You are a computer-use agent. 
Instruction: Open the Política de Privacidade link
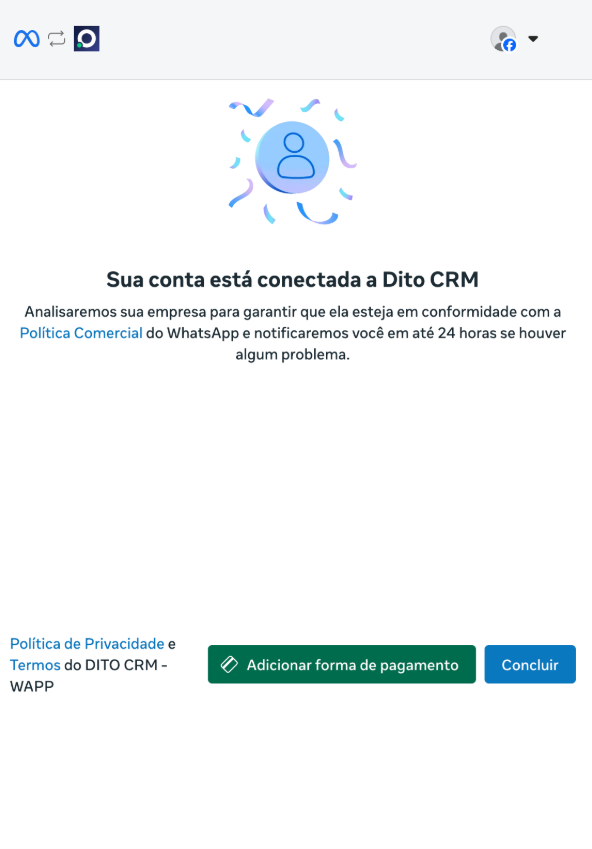point(87,643)
